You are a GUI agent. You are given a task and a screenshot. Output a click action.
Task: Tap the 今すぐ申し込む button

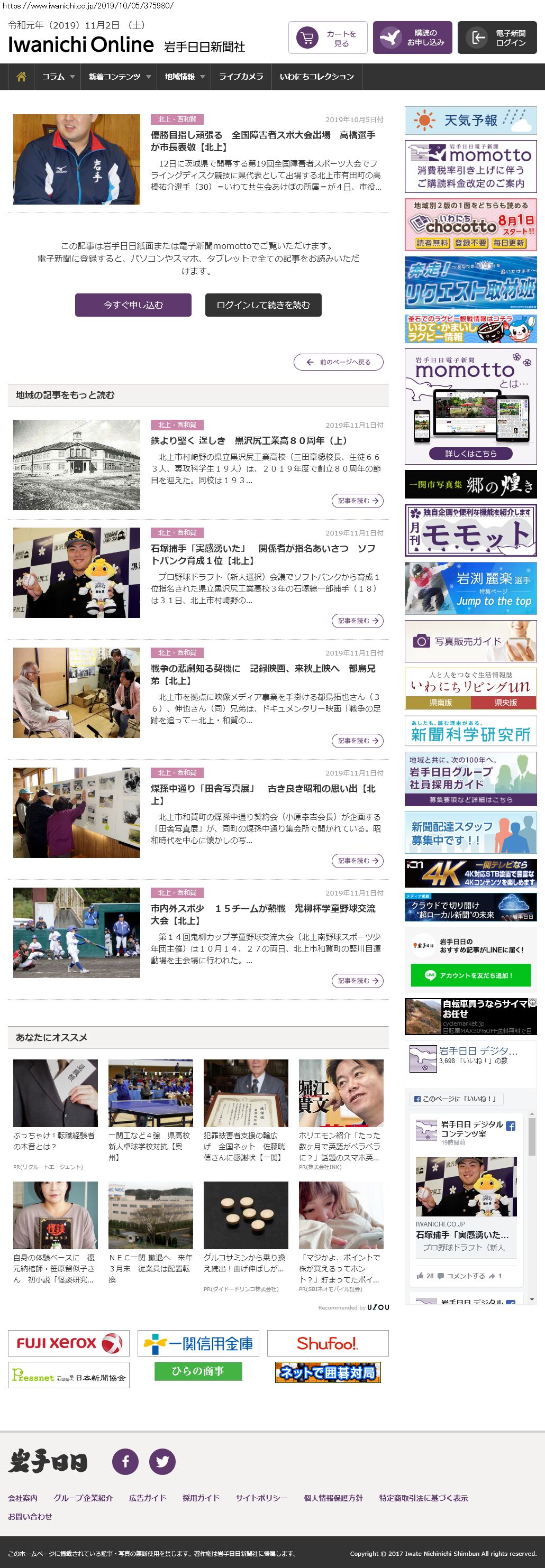[x=133, y=305]
